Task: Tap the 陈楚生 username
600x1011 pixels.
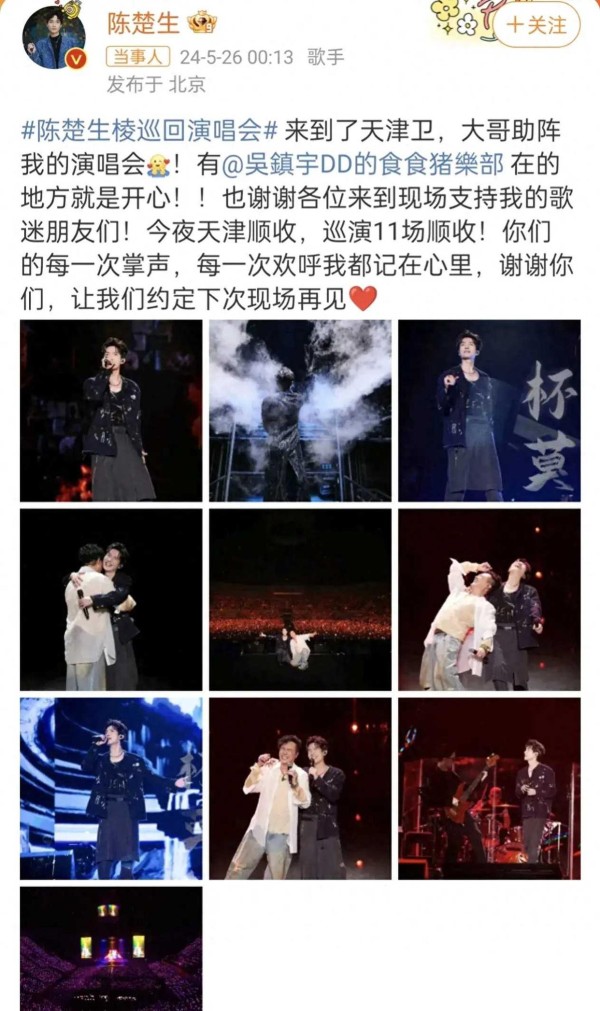Action: (143, 24)
